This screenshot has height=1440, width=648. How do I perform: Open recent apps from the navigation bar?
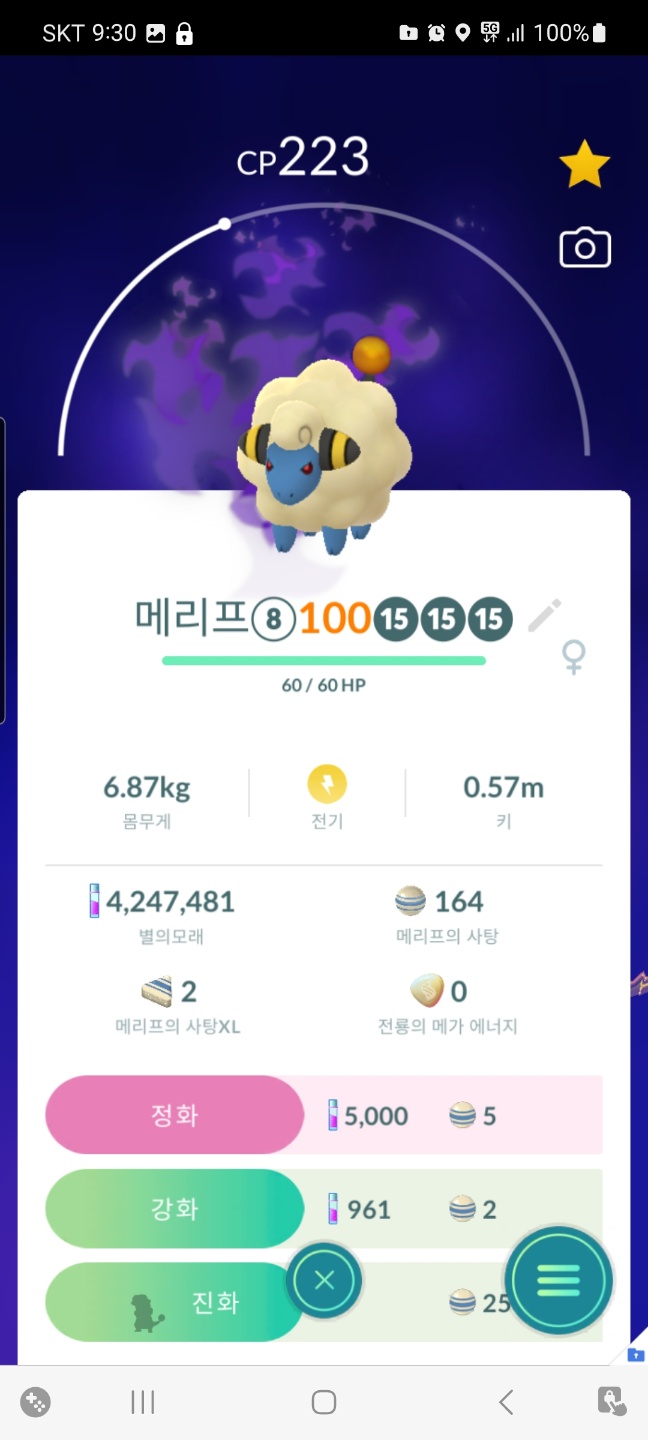pyautogui.click(x=143, y=1402)
